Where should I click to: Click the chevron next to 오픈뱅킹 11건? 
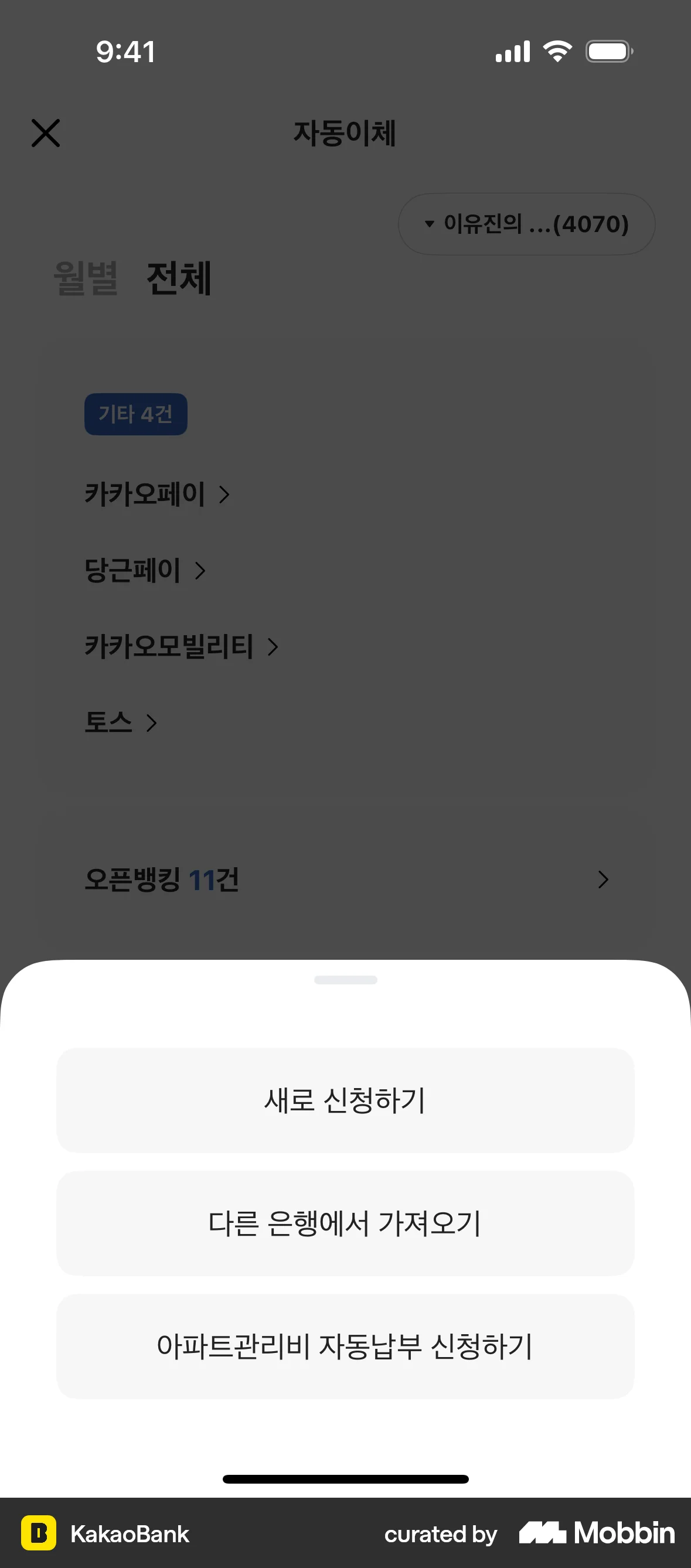pos(603,880)
